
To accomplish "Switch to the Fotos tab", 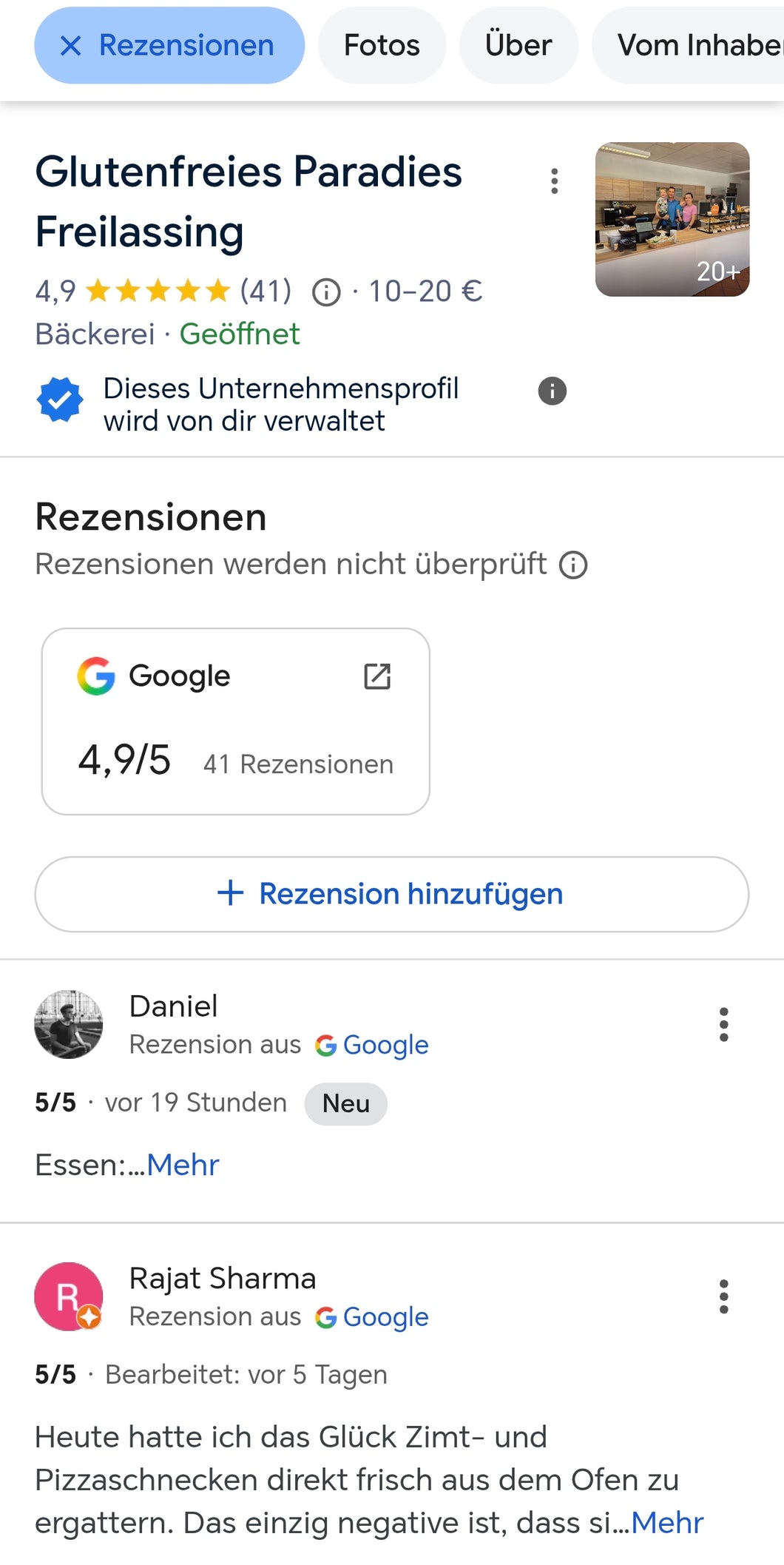I will click(x=382, y=46).
